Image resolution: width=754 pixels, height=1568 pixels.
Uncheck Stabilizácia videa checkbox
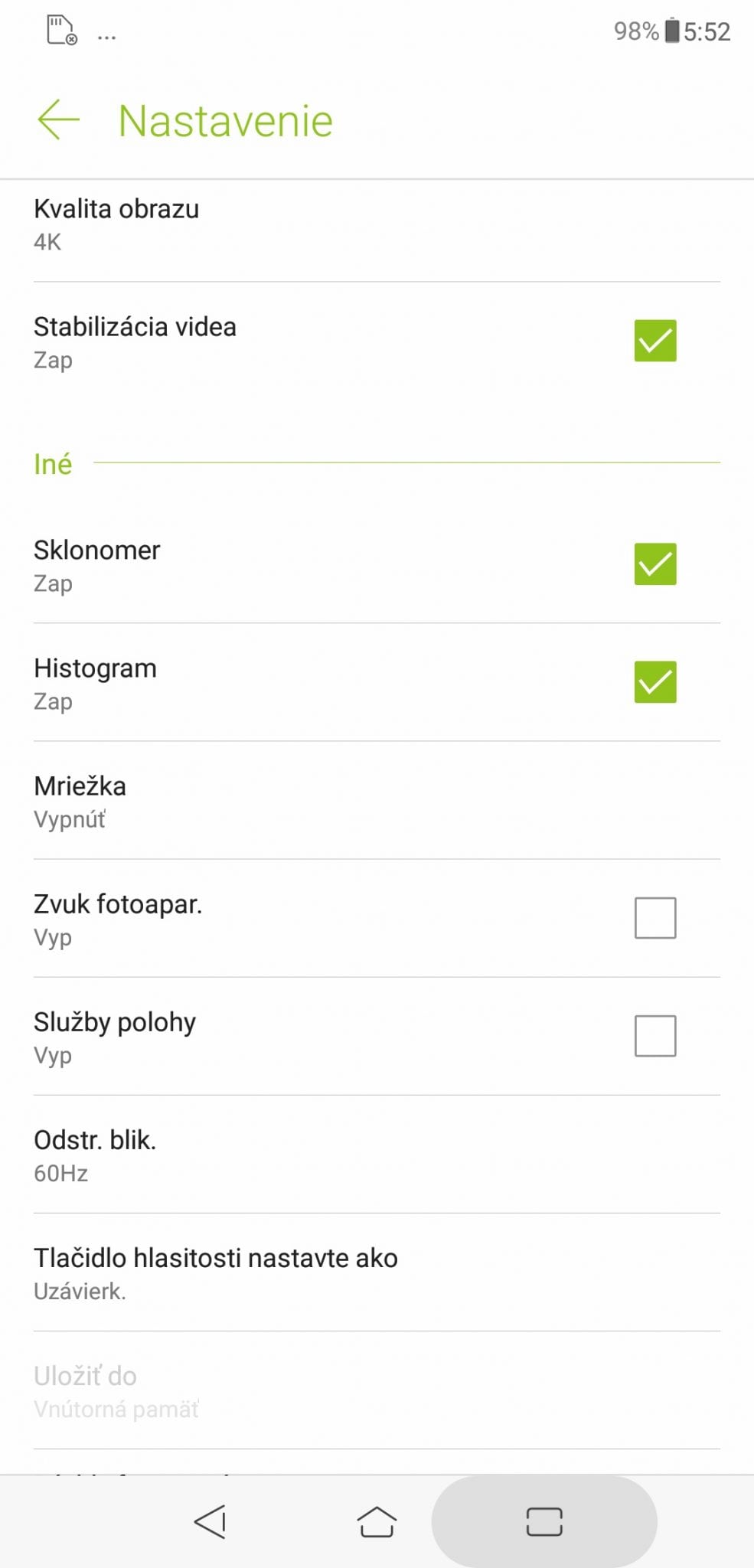tap(655, 341)
